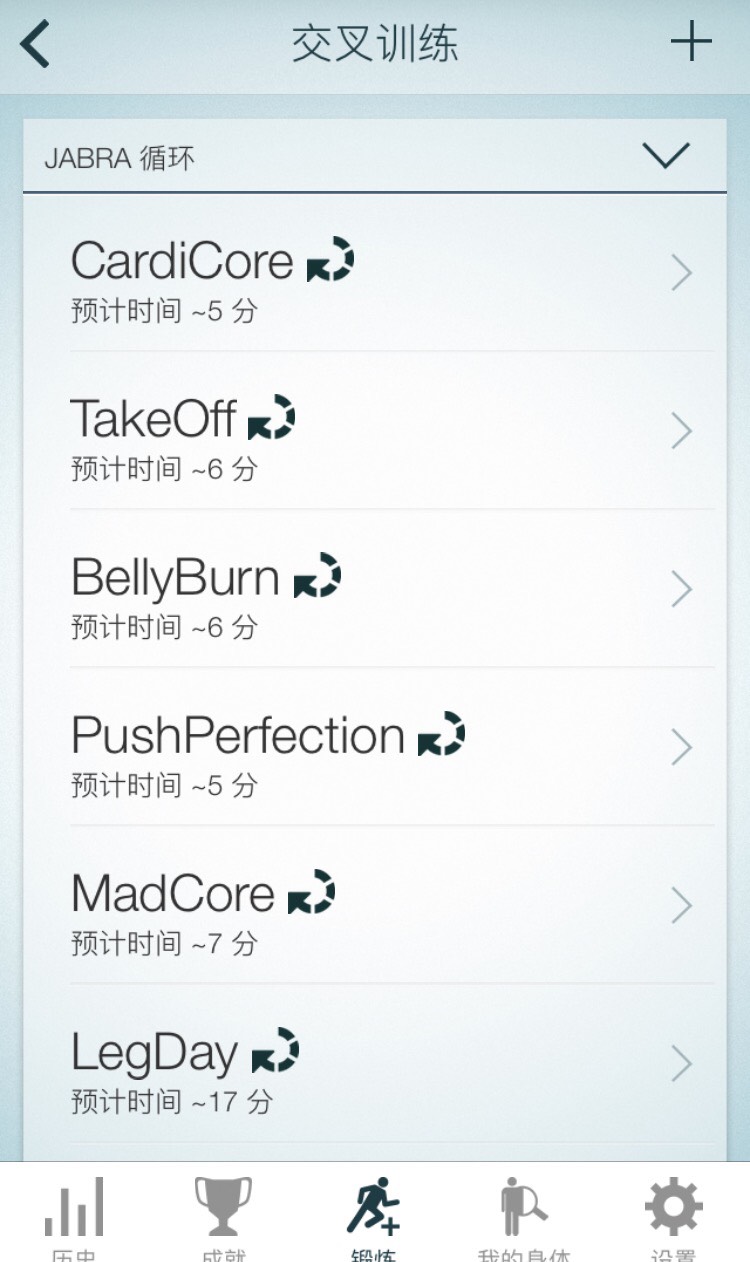Switch to the 历史 tab
This screenshot has height=1262, width=750.
(74, 1213)
